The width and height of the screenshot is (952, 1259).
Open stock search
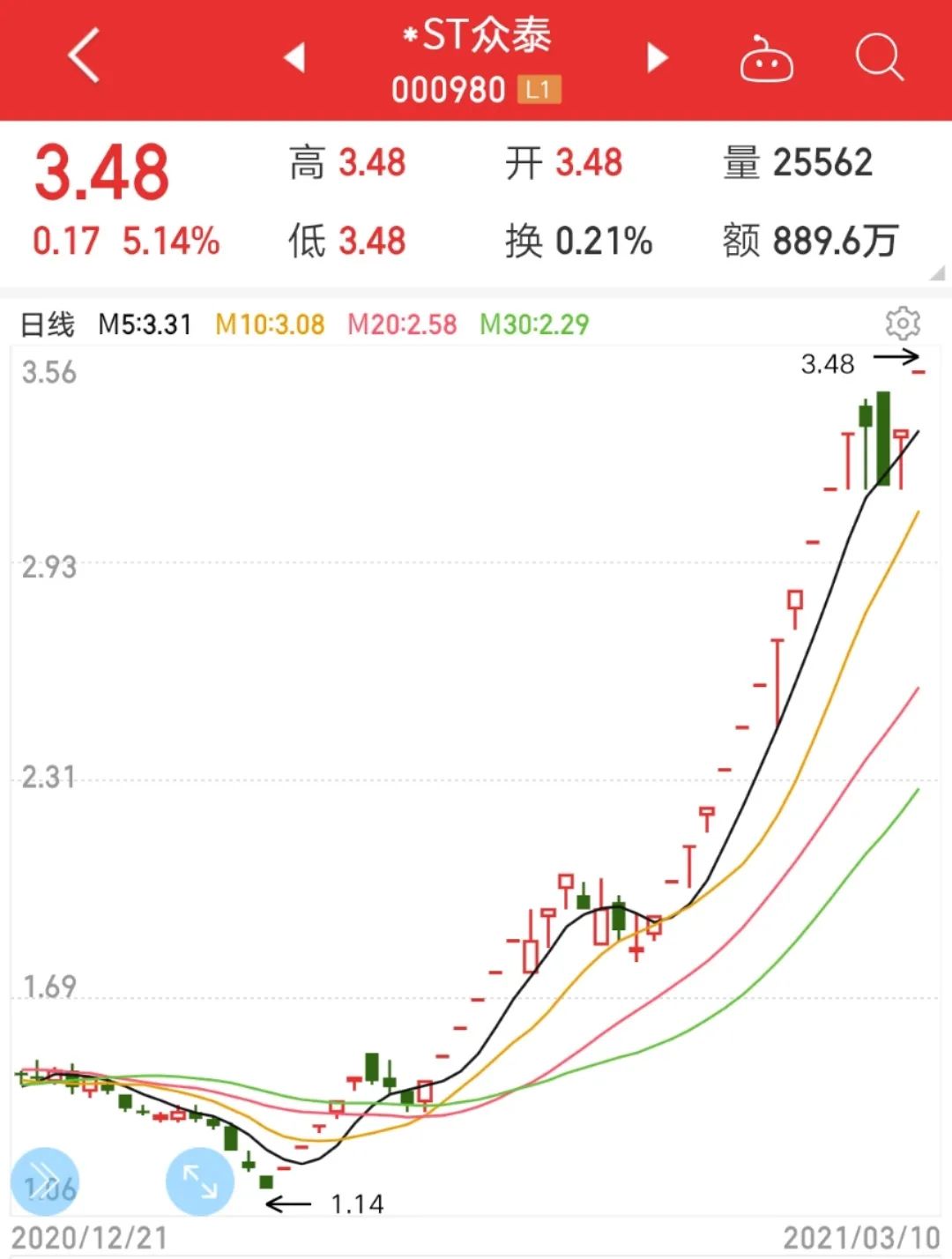click(x=879, y=58)
